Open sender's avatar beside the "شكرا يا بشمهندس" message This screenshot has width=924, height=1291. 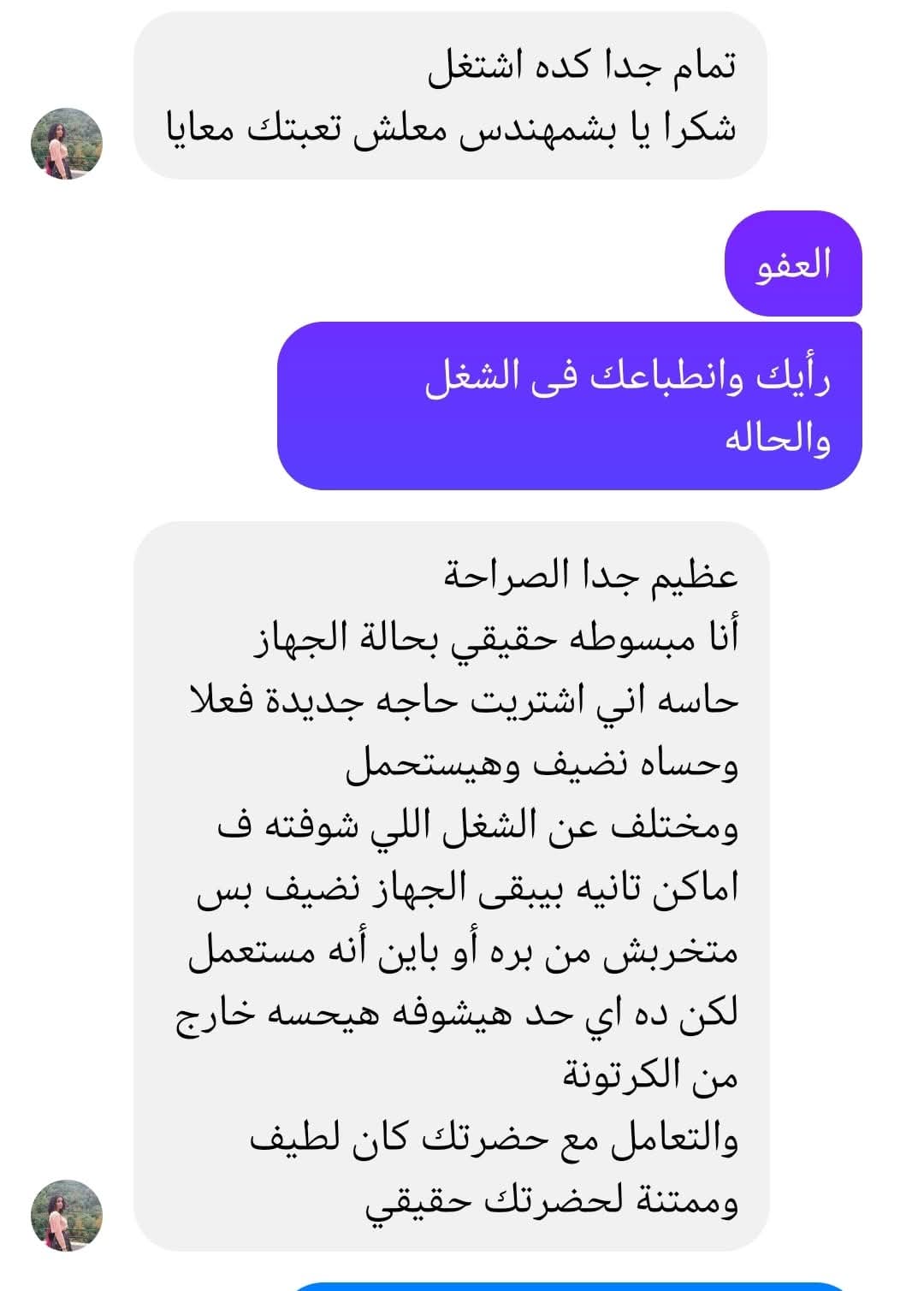pos(66,144)
